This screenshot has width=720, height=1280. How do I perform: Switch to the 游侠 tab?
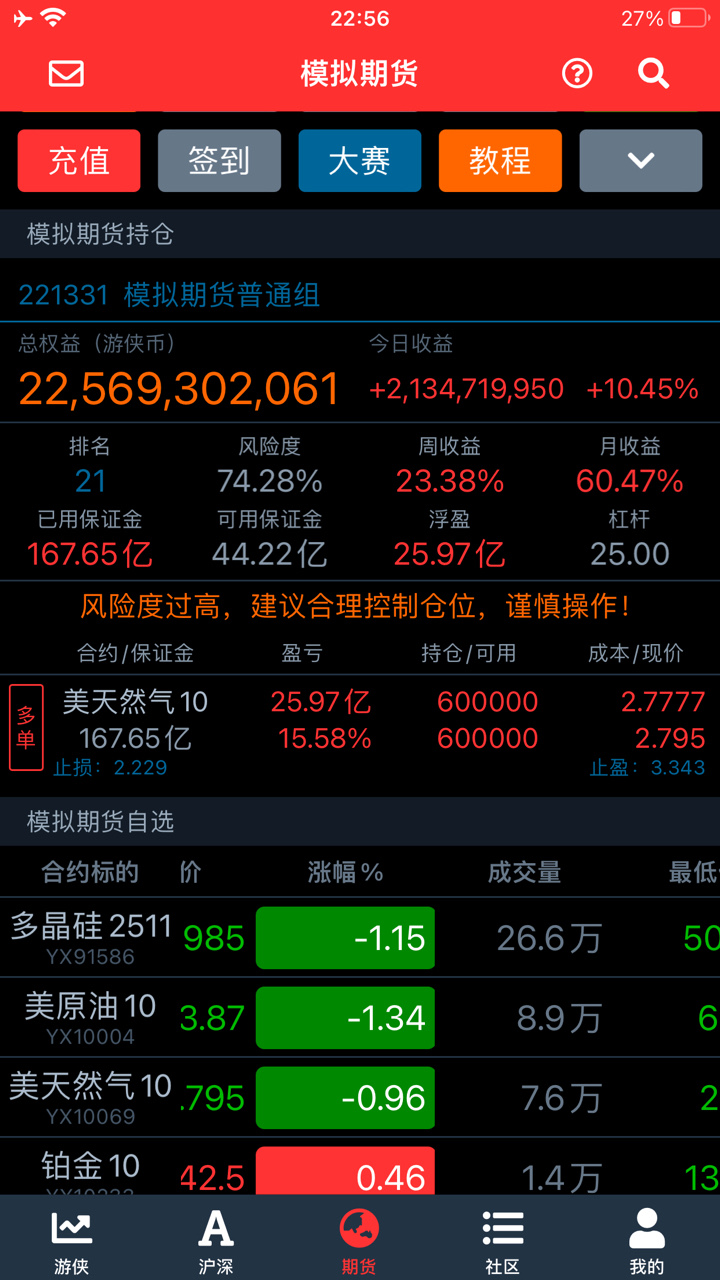point(72,1240)
